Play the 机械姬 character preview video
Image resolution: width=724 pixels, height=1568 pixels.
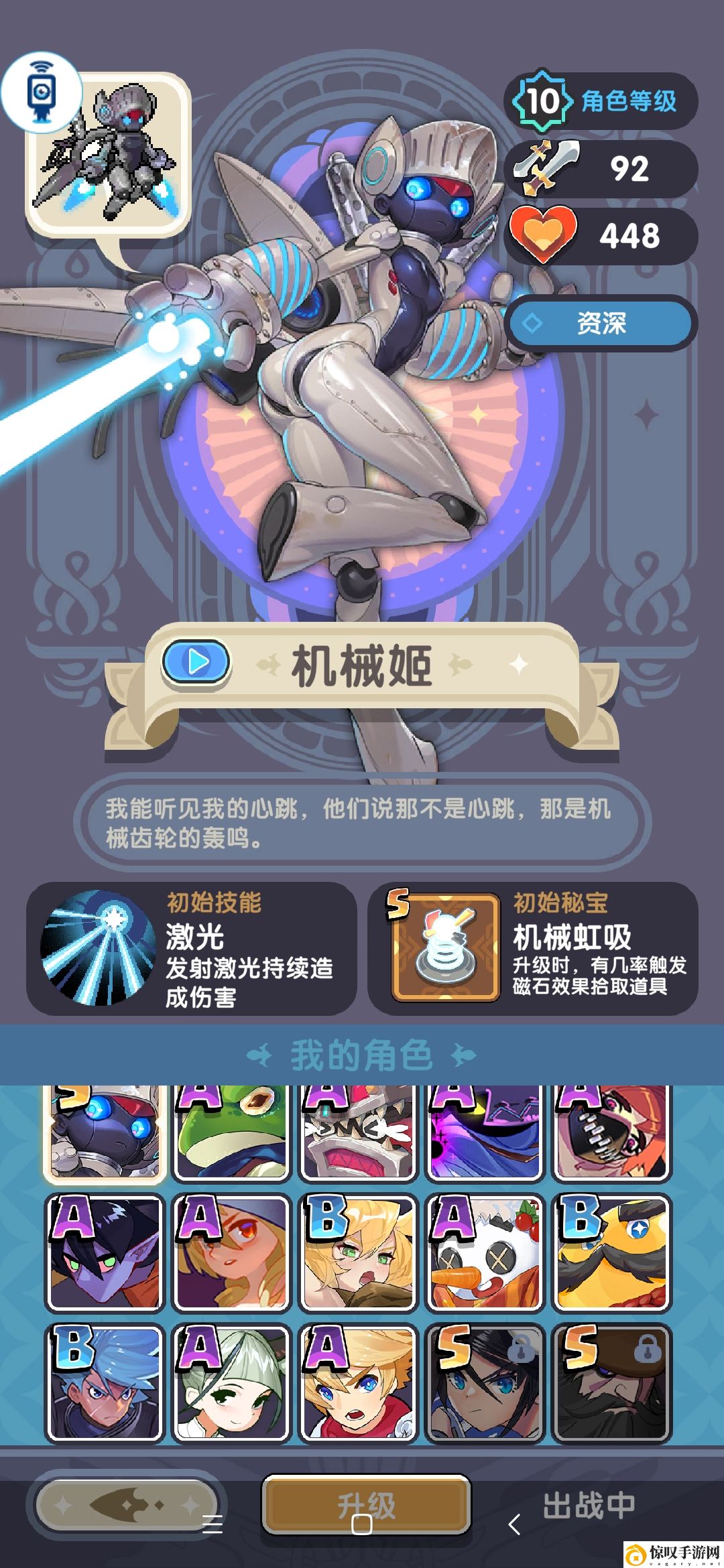pos(196,662)
